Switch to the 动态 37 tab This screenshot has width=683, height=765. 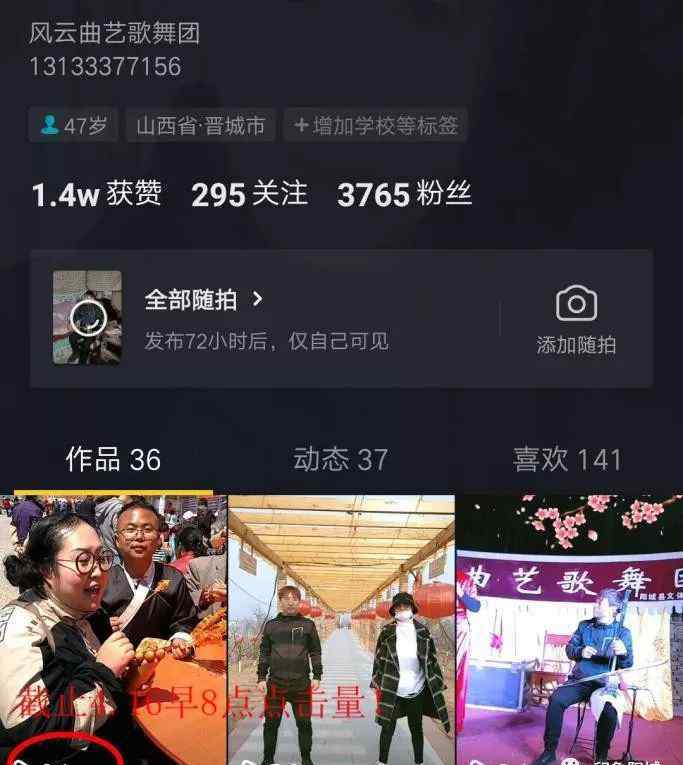[x=340, y=459]
